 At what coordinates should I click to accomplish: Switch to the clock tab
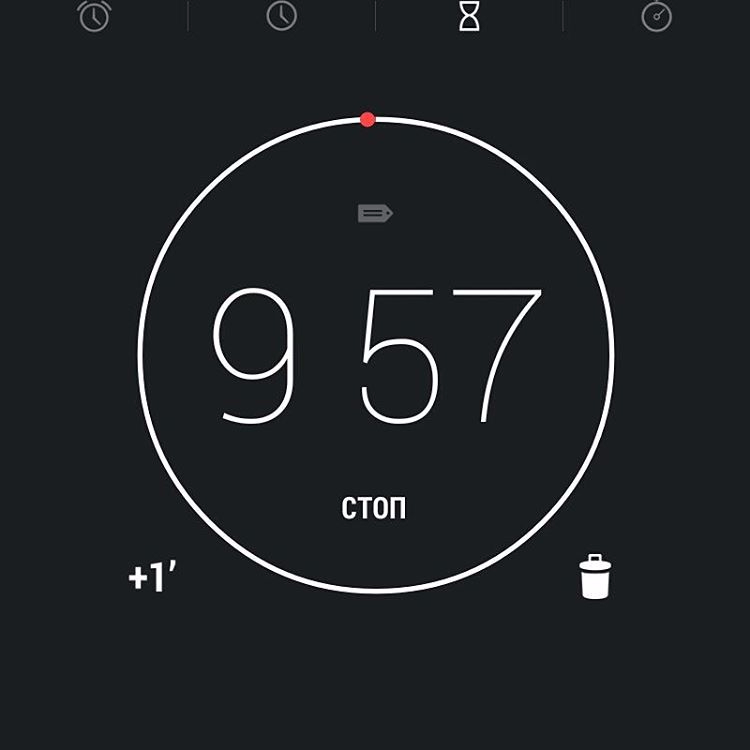[281, 16]
